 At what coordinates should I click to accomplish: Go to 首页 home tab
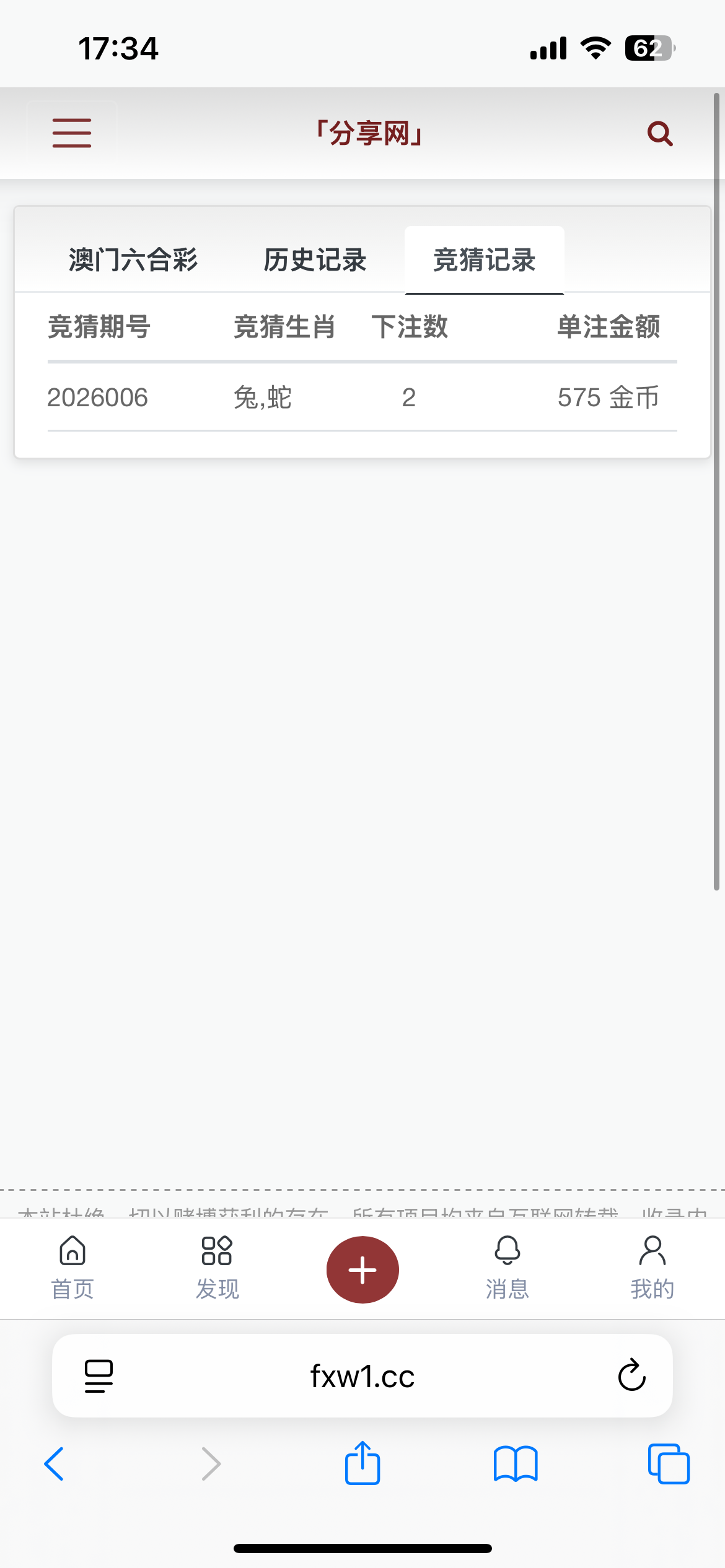point(72,1267)
